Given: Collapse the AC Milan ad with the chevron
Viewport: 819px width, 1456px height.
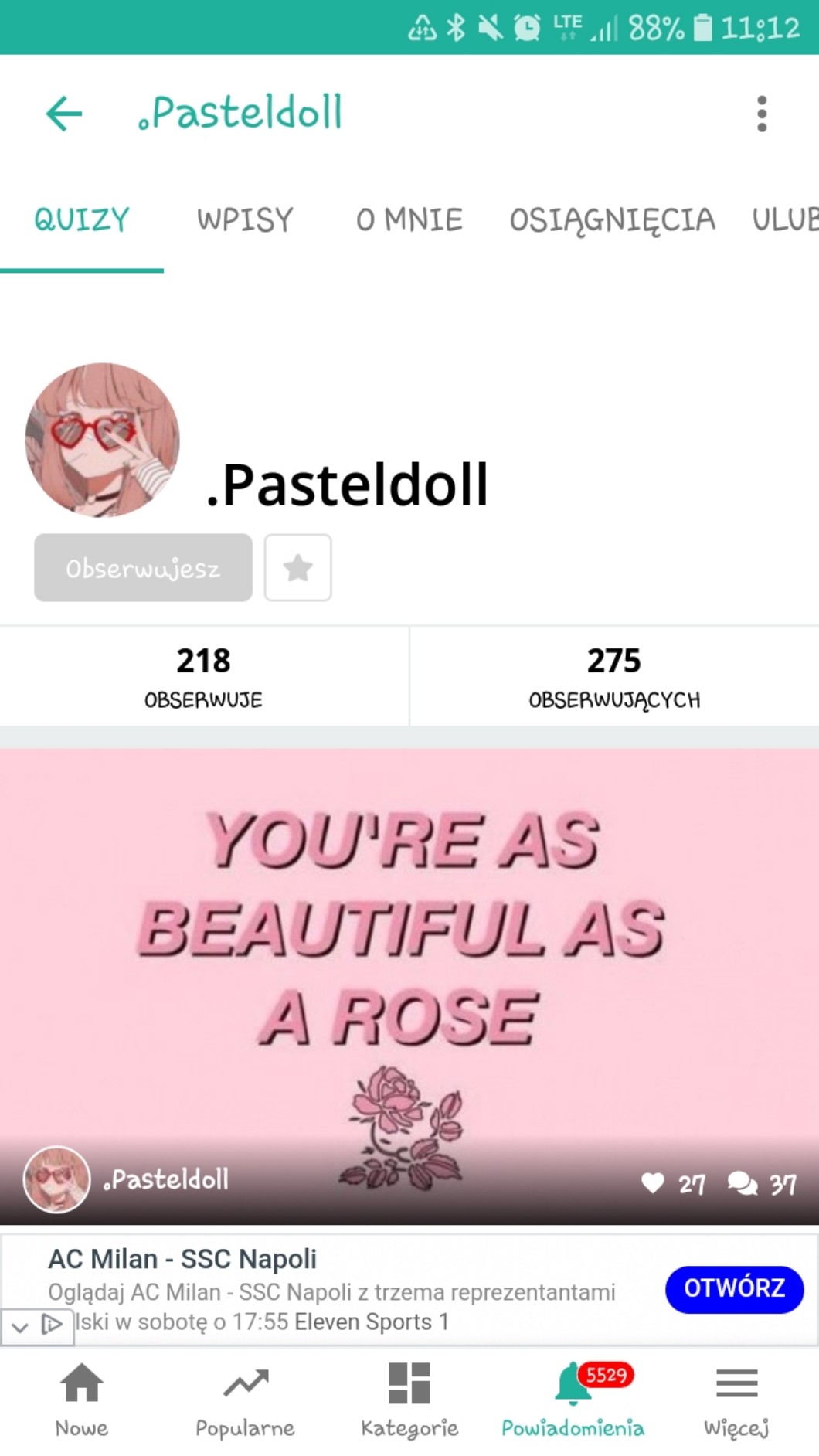Looking at the screenshot, I should pos(19,1327).
